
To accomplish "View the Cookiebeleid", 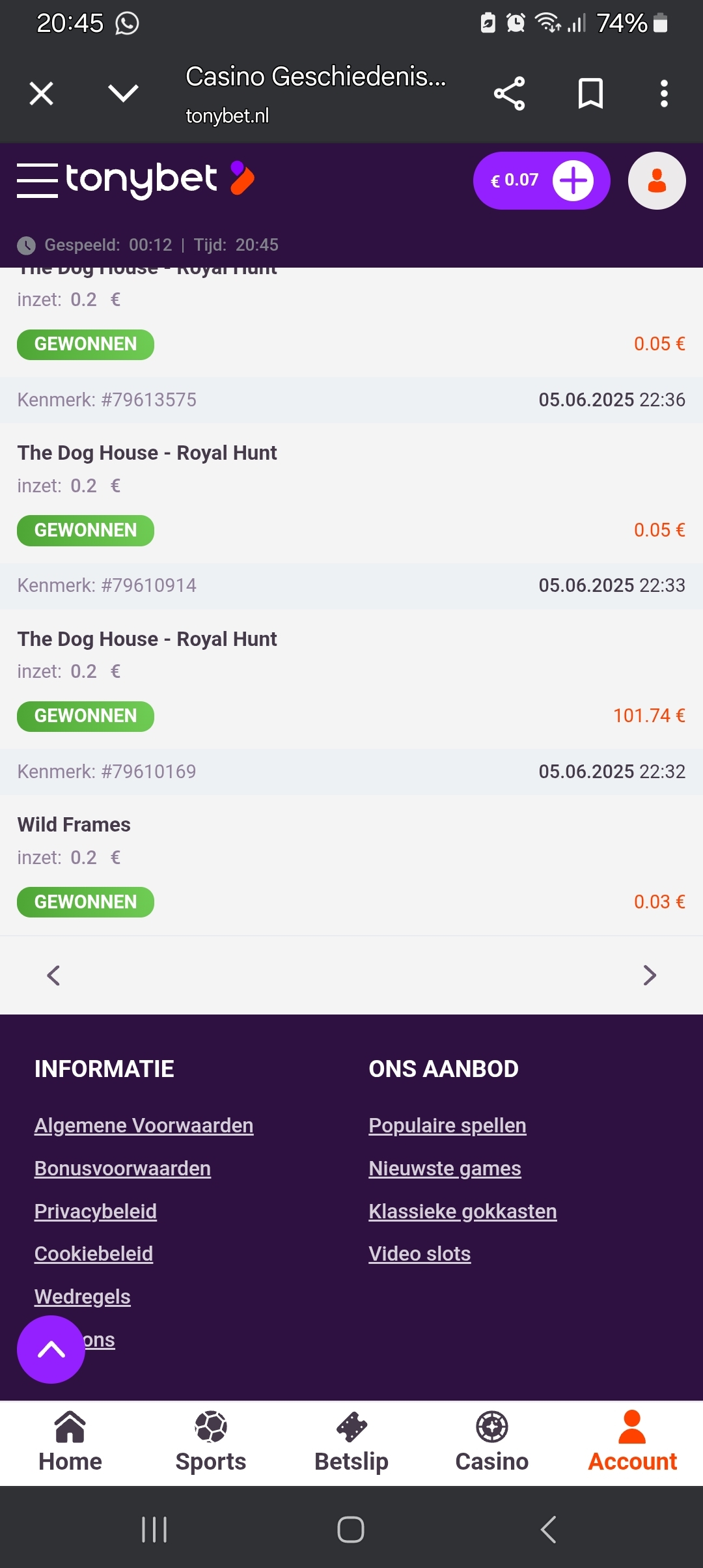I will pos(94,1253).
